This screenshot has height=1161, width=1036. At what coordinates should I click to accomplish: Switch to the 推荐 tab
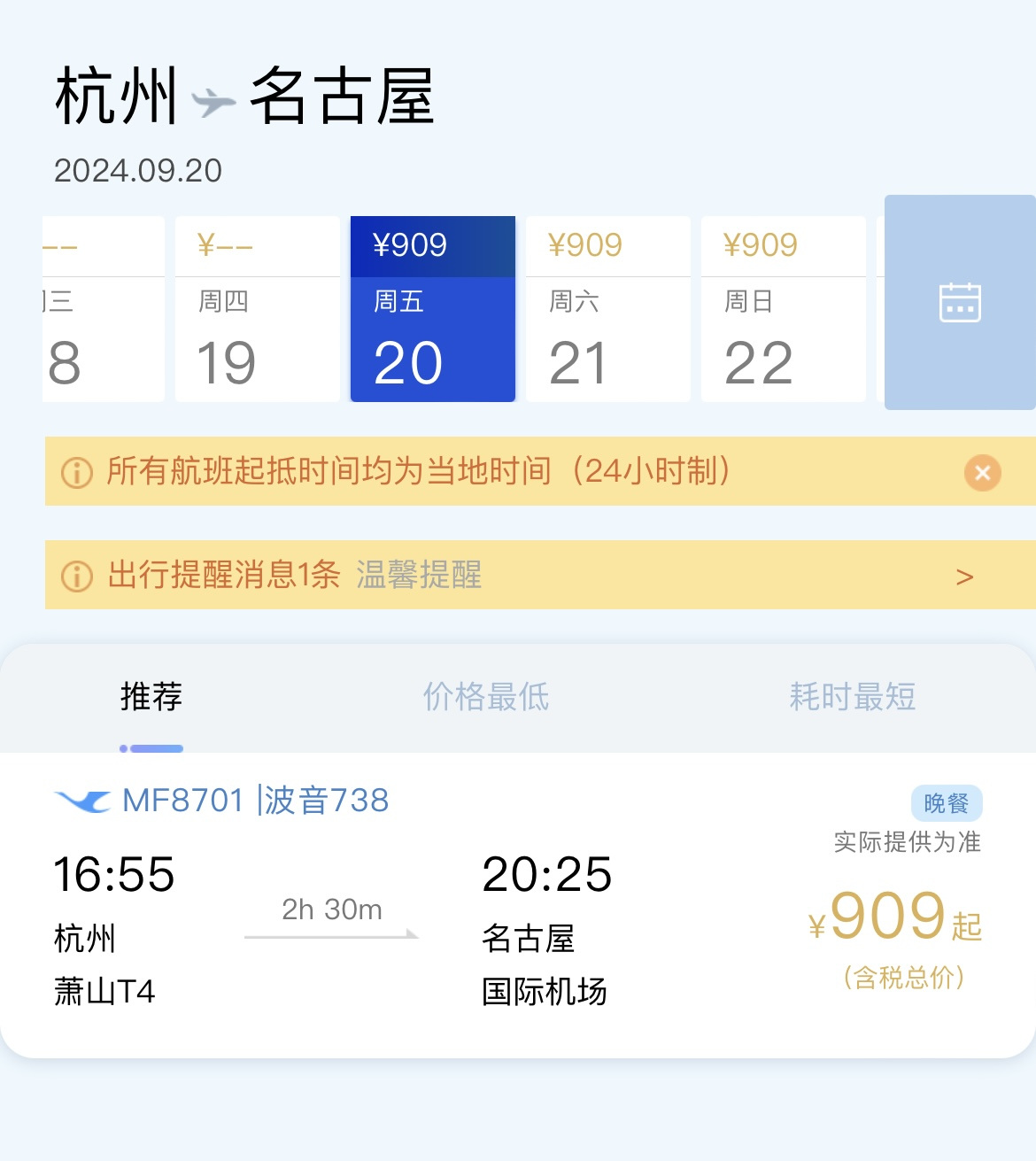click(151, 697)
